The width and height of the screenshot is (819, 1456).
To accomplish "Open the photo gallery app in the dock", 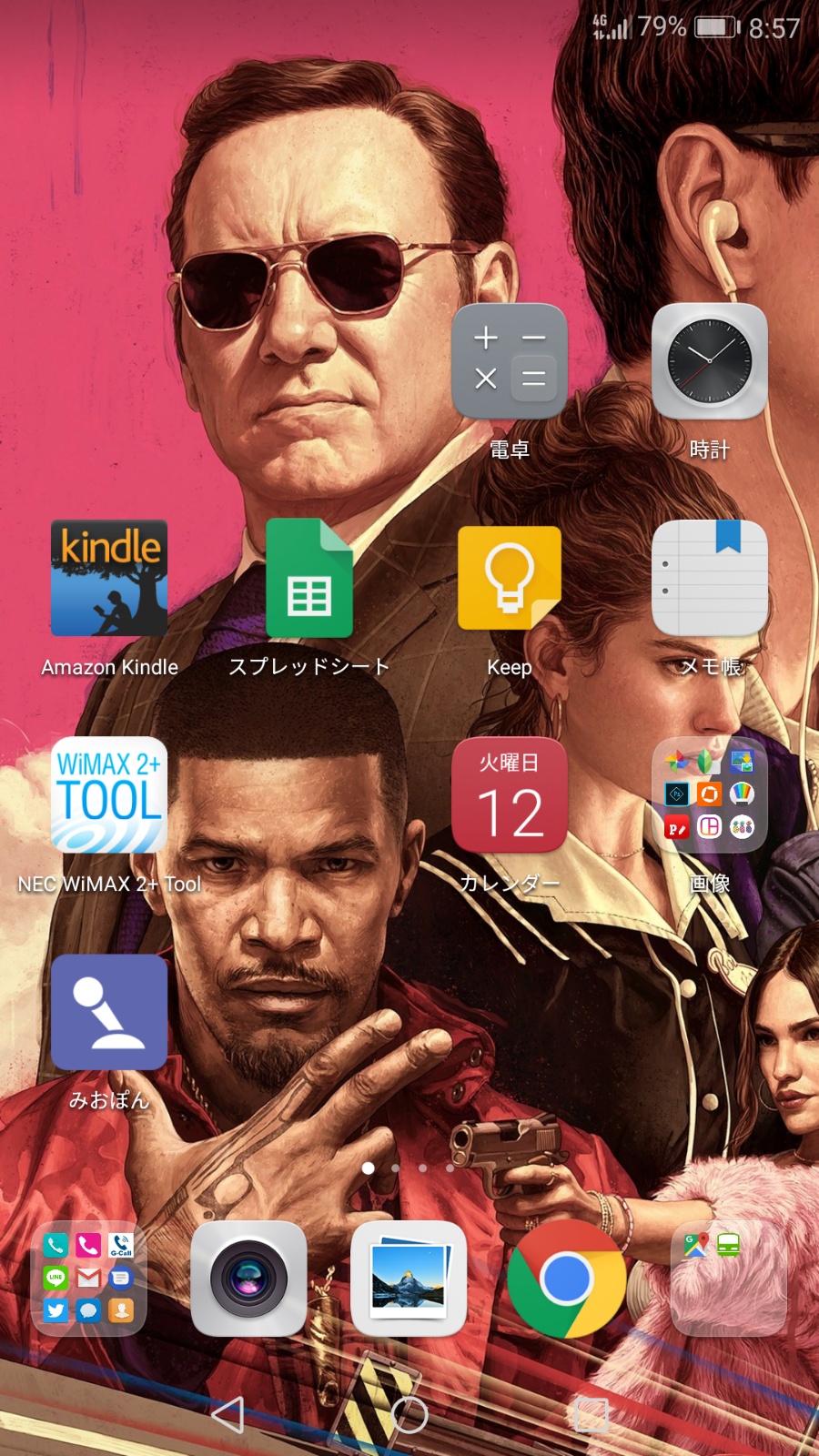I will tap(409, 1279).
